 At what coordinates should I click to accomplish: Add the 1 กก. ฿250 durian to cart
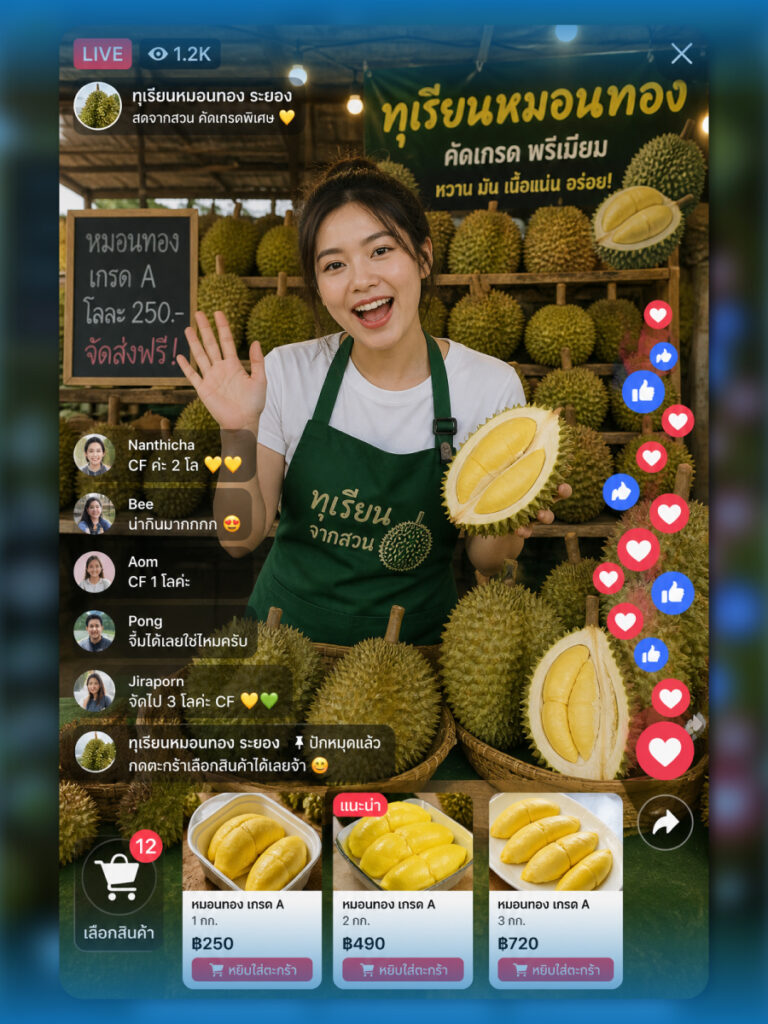click(252, 970)
